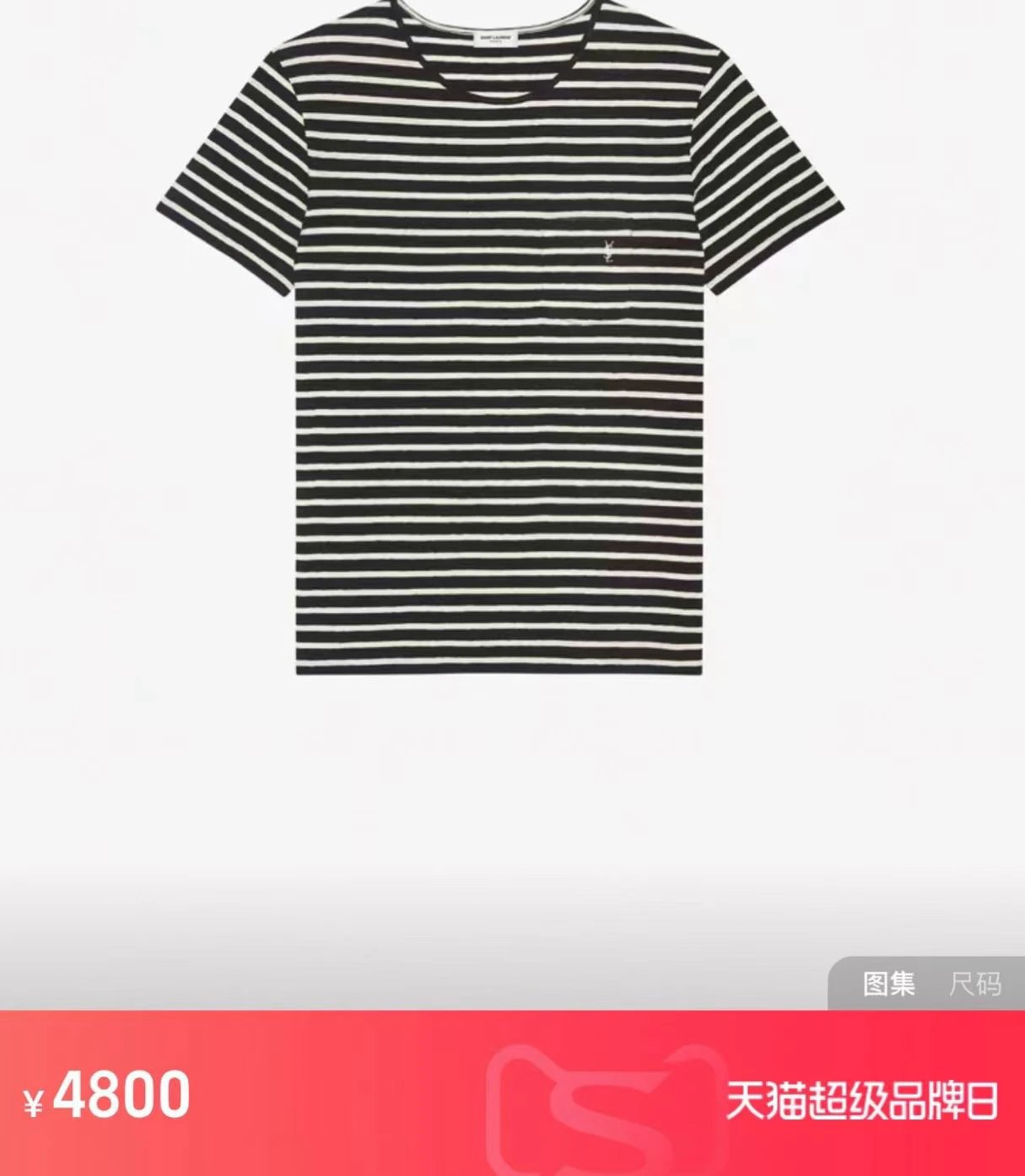Switch to the 尺码 tab
The width and height of the screenshot is (1025, 1176).
[x=975, y=984]
